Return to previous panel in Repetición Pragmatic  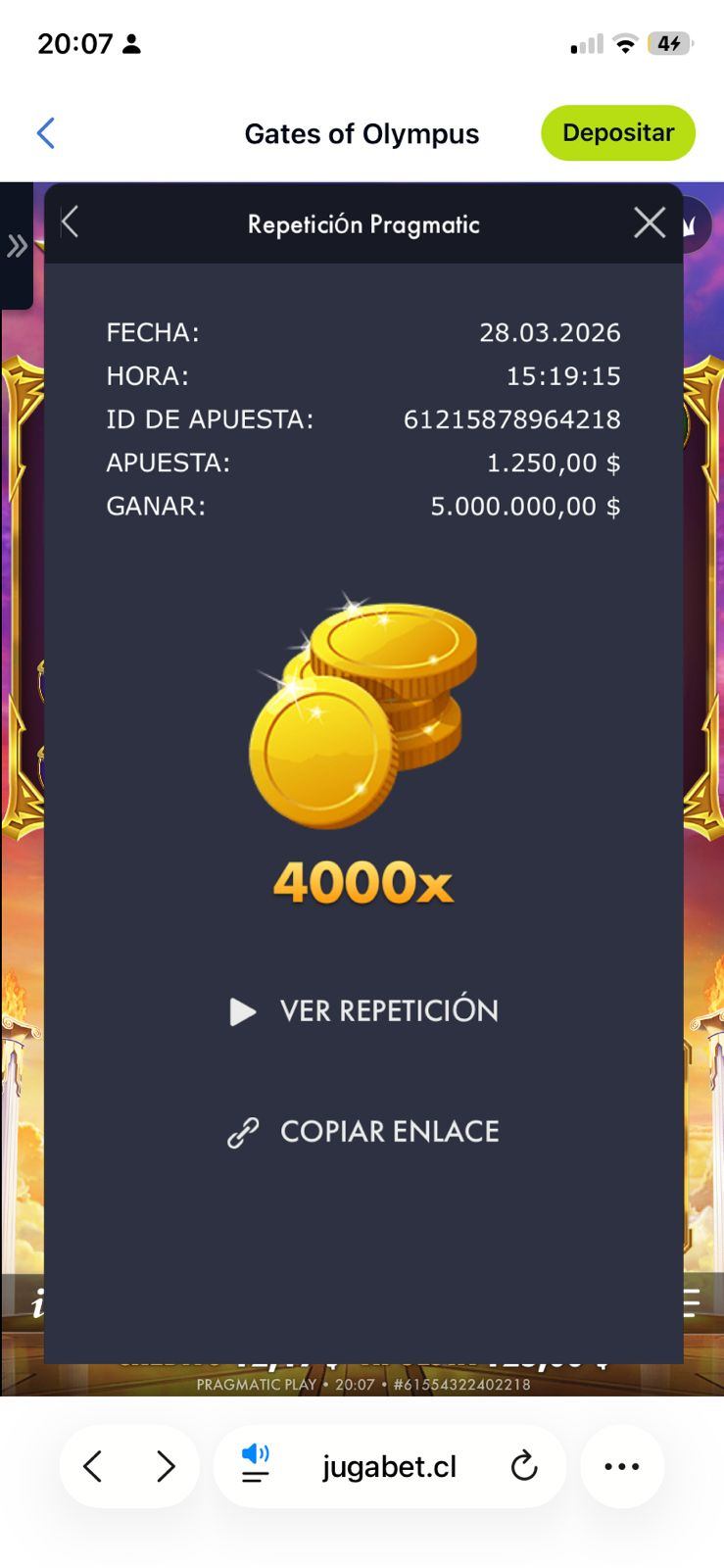click(71, 222)
